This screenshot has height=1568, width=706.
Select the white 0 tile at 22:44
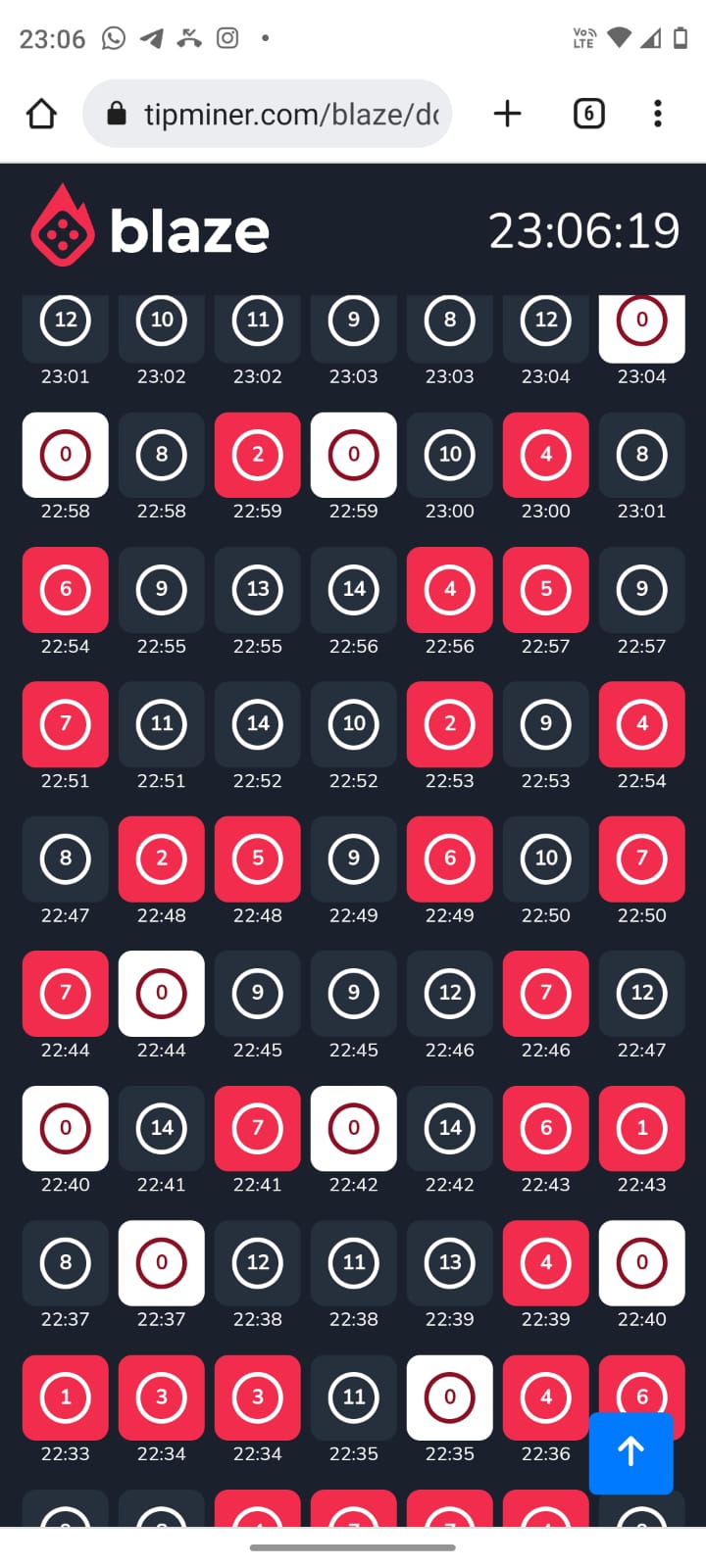pos(161,993)
